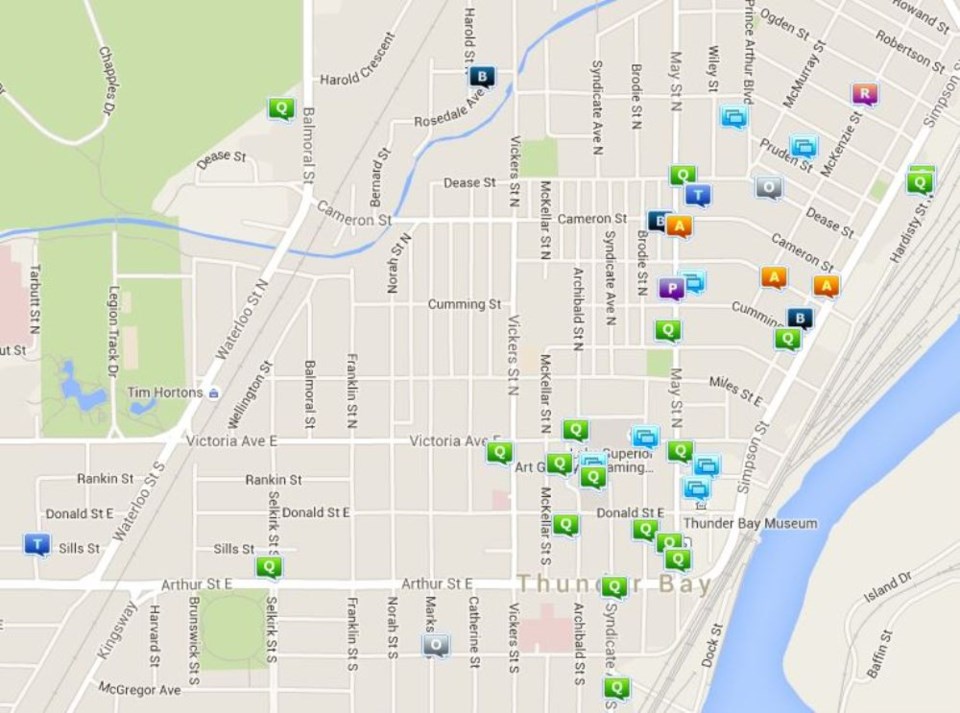
Task: Tap the grey O marker on Dease St
Action: coord(768,186)
